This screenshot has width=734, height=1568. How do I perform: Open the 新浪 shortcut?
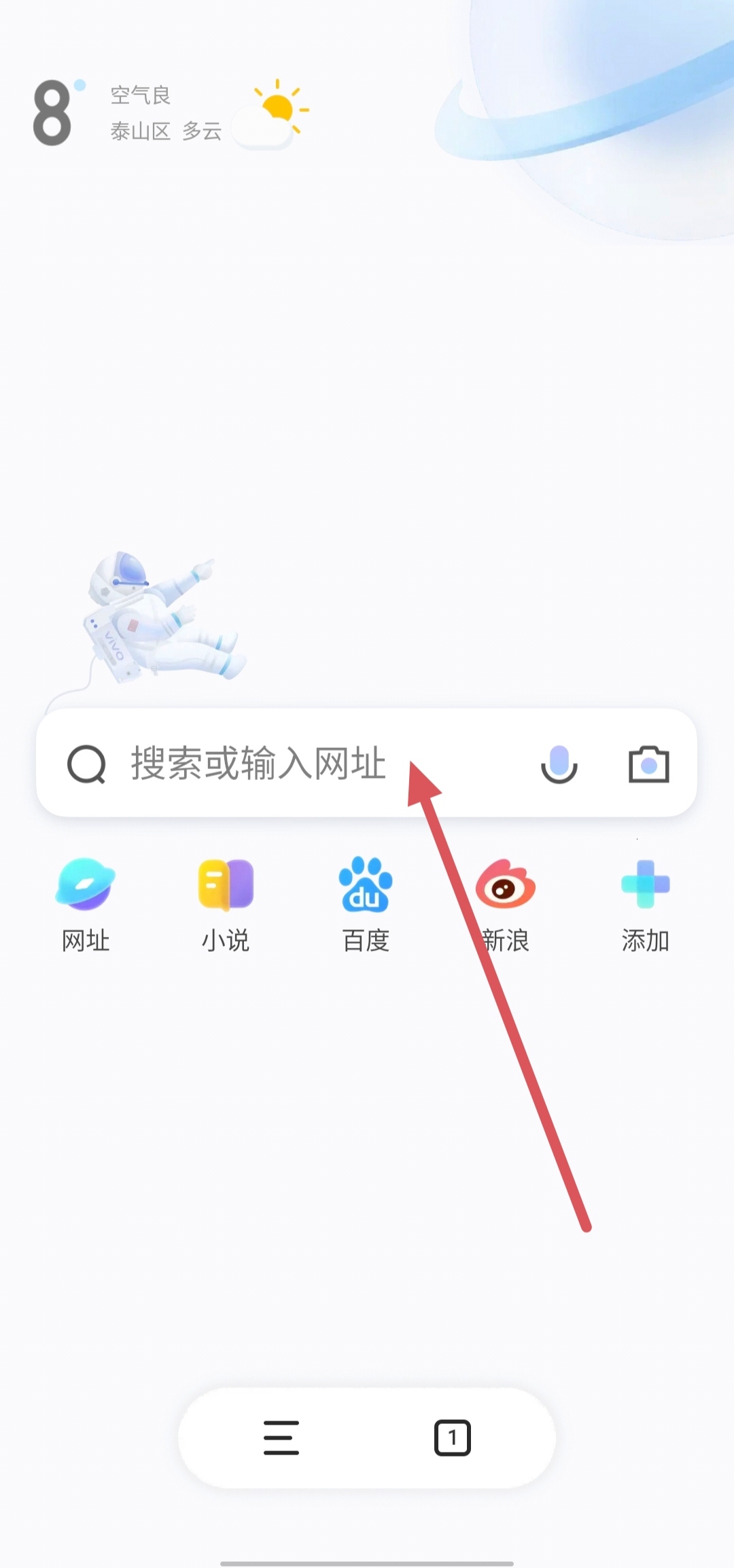pos(506,904)
